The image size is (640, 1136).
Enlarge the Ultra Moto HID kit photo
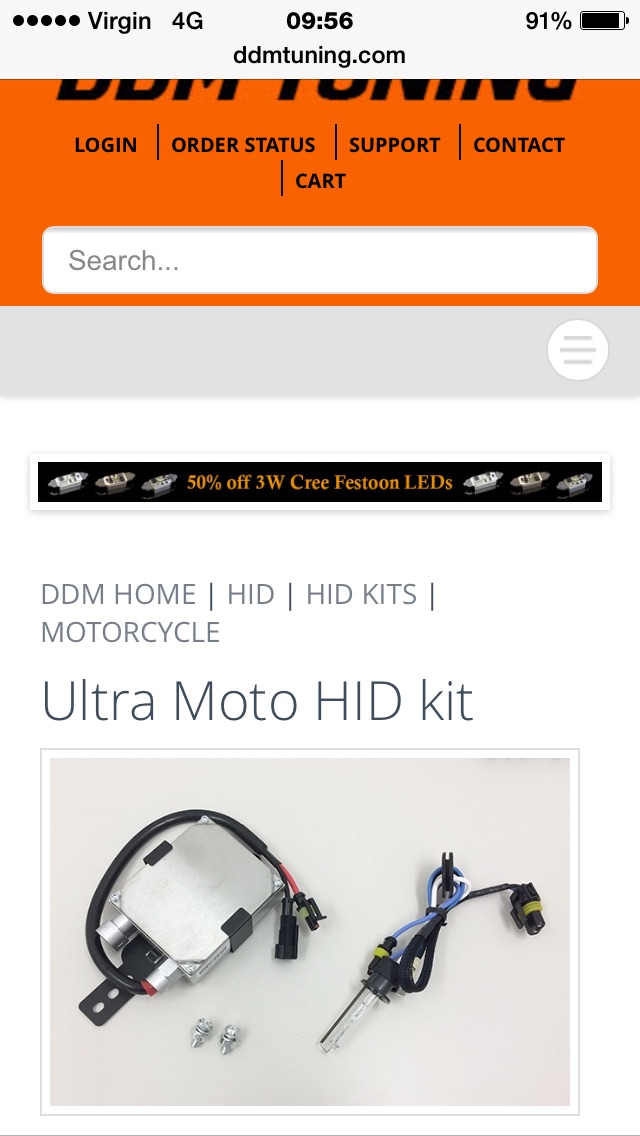310,931
